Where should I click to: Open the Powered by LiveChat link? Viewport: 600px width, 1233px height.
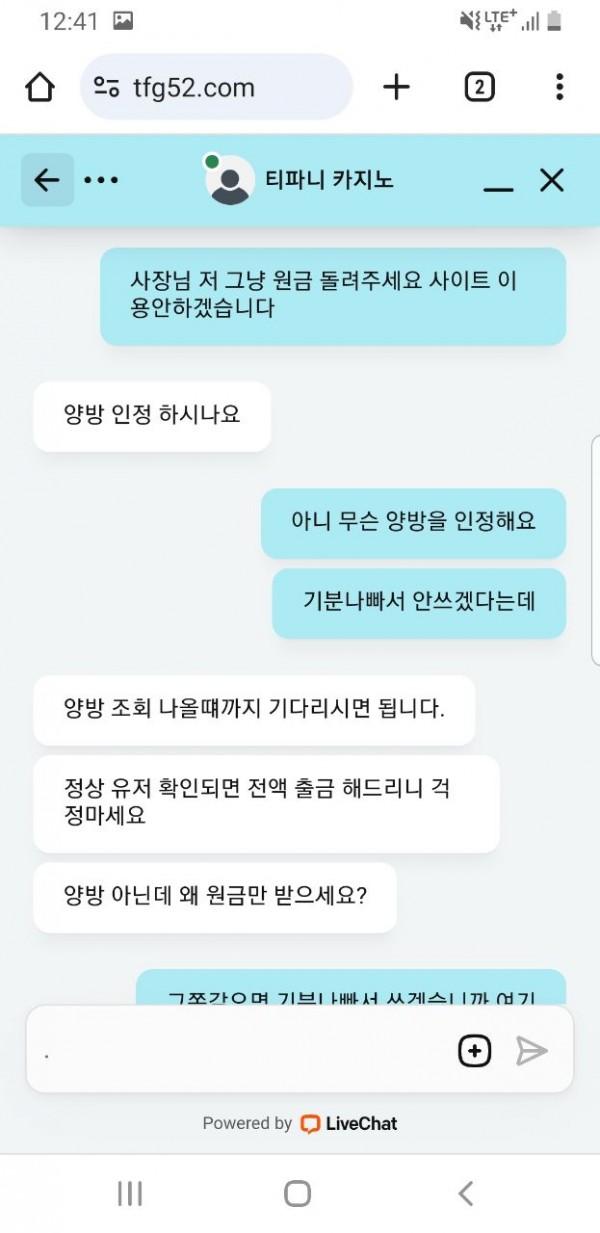[300, 1123]
